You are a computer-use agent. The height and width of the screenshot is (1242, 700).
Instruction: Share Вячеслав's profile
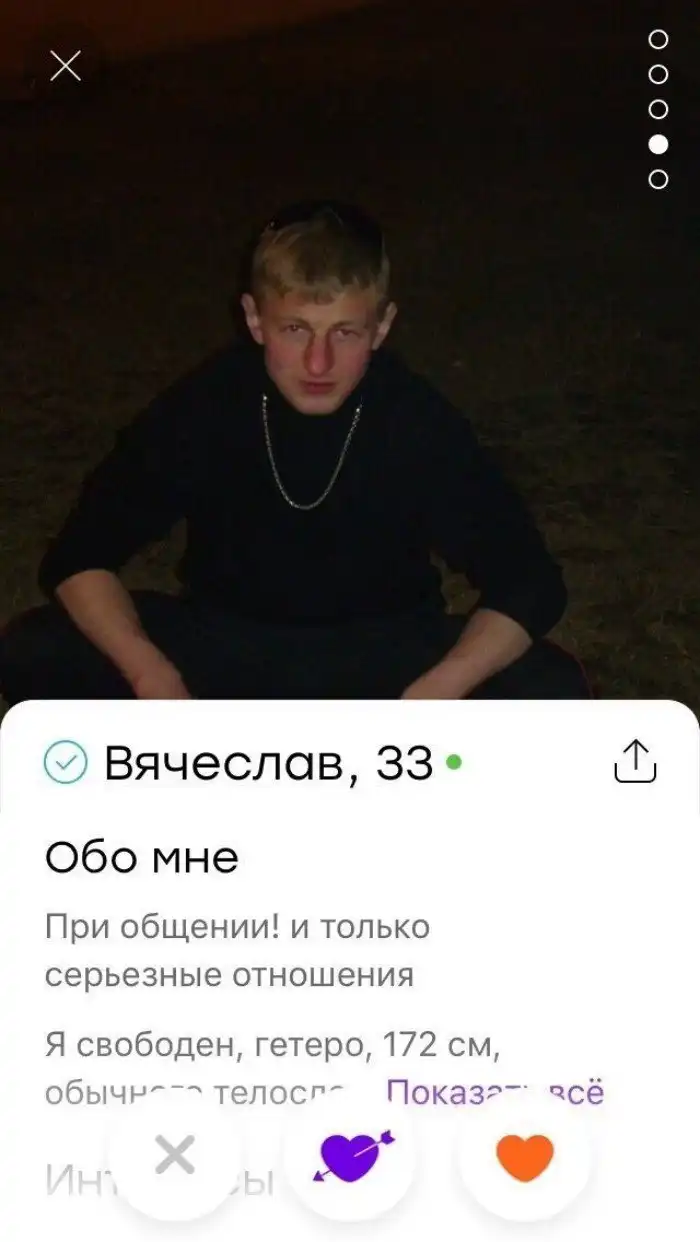634,761
